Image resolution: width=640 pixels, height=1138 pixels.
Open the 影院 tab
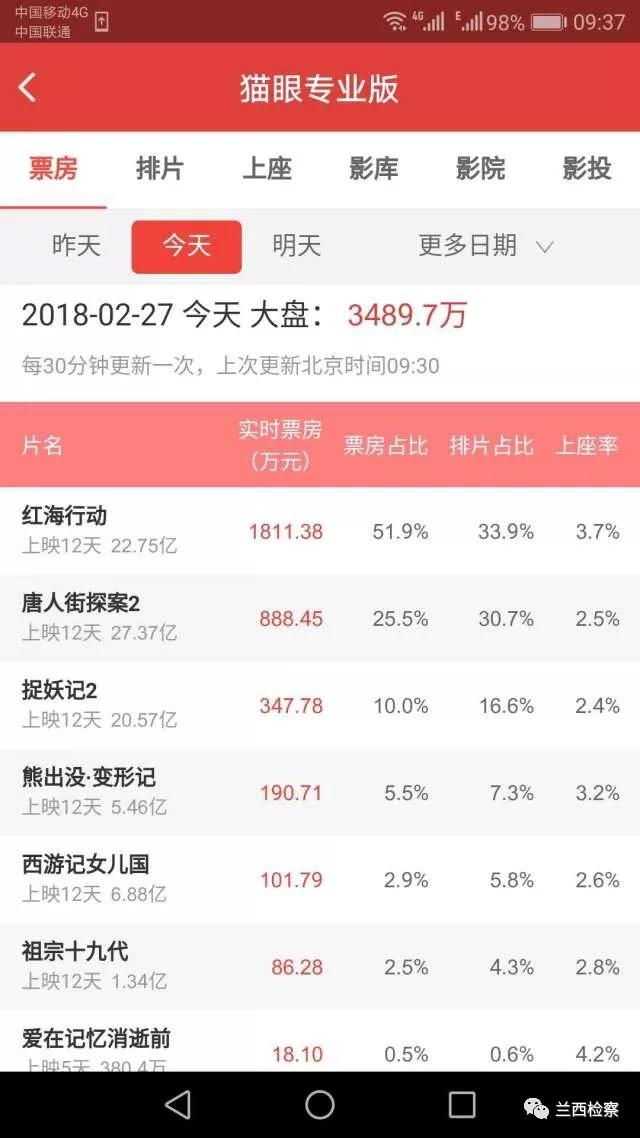(x=480, y=168)
